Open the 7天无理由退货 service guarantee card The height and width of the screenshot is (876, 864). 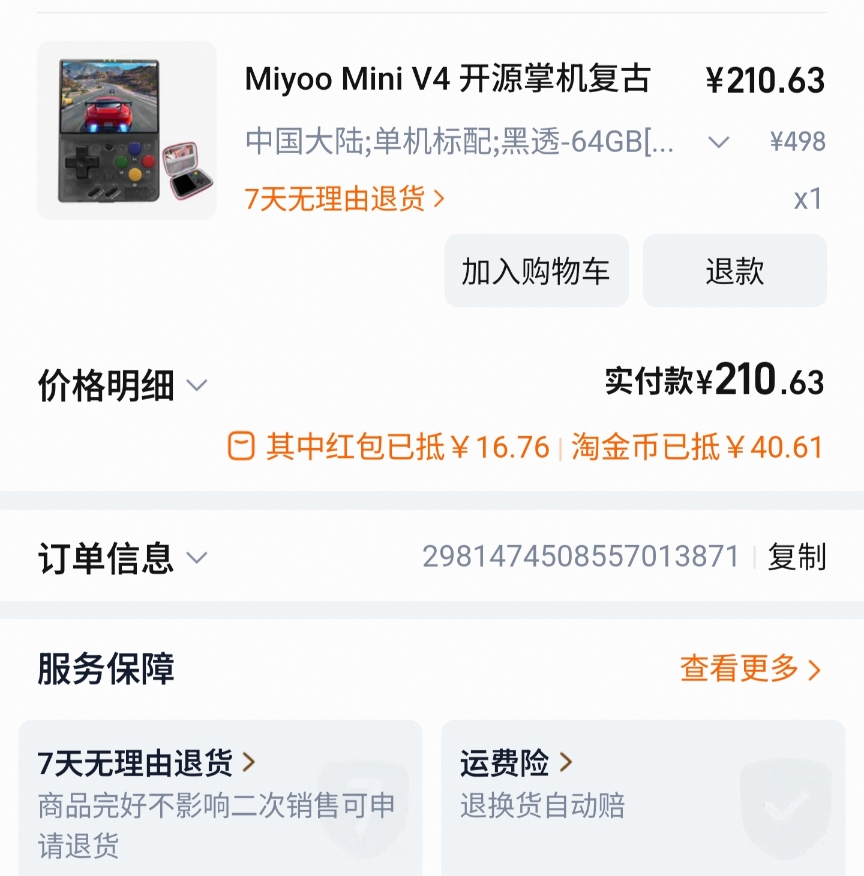[x=220, y=800]
